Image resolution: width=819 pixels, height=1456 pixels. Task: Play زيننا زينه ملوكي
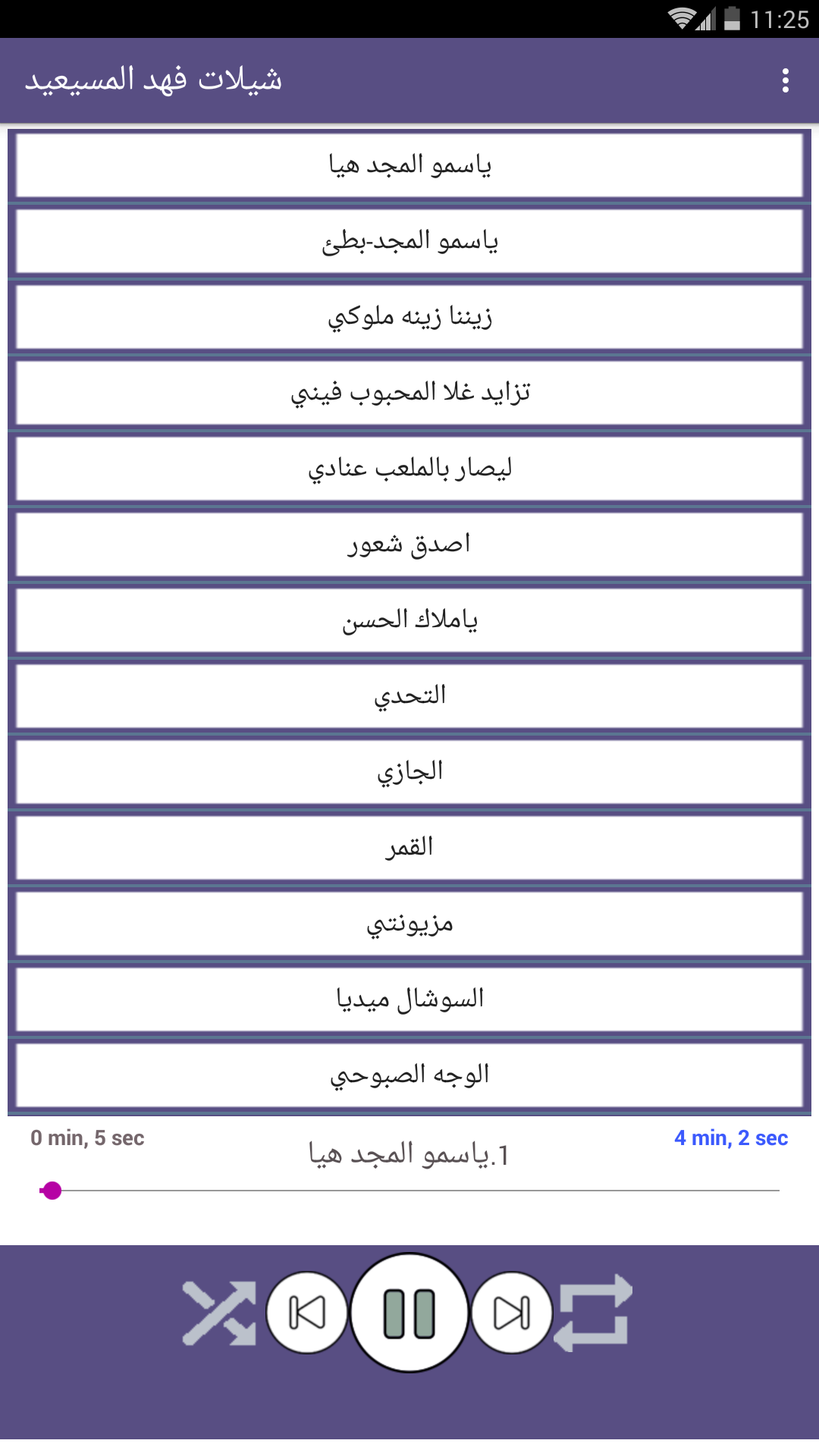click(409, 317)
